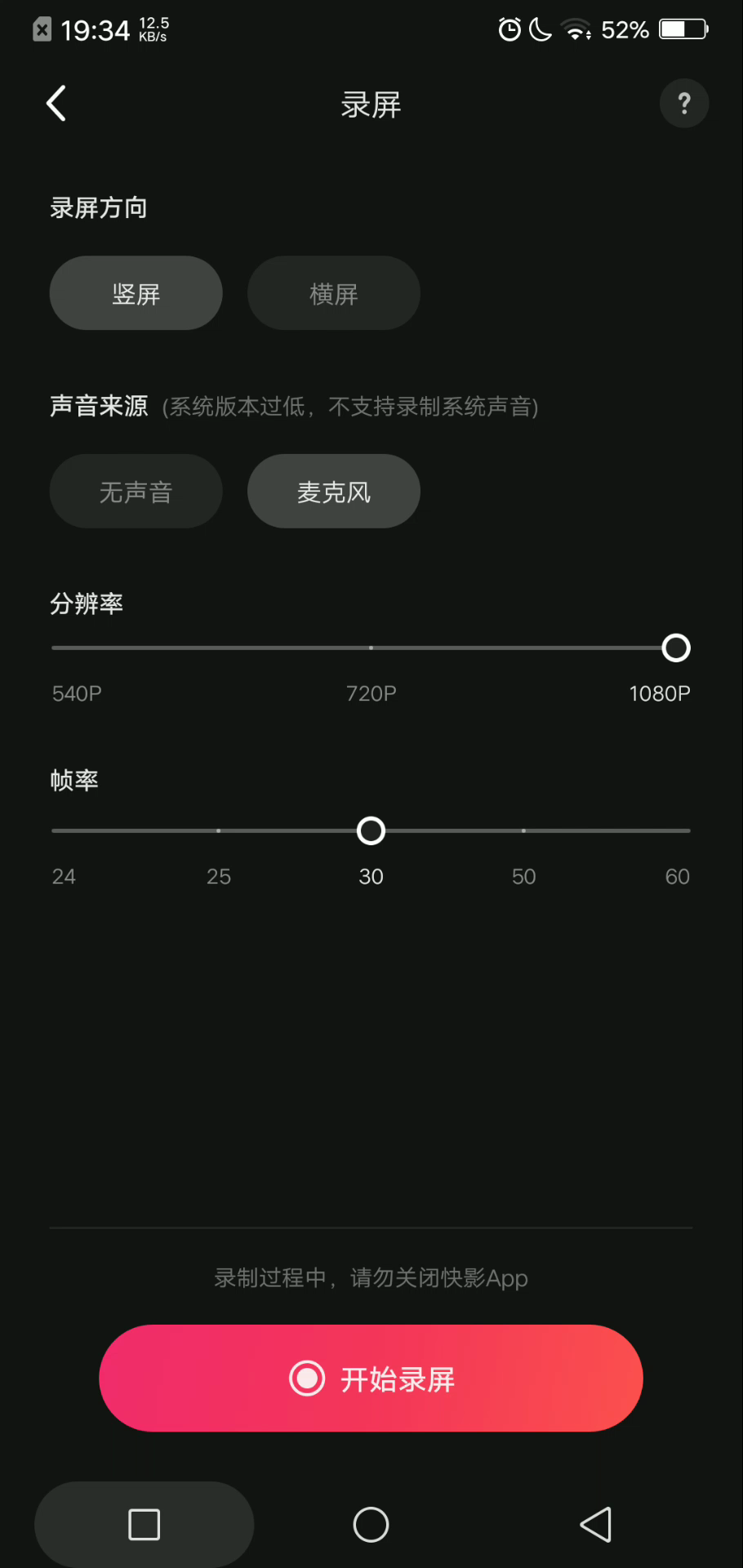Set frame rate to 60

click(687, 831)
